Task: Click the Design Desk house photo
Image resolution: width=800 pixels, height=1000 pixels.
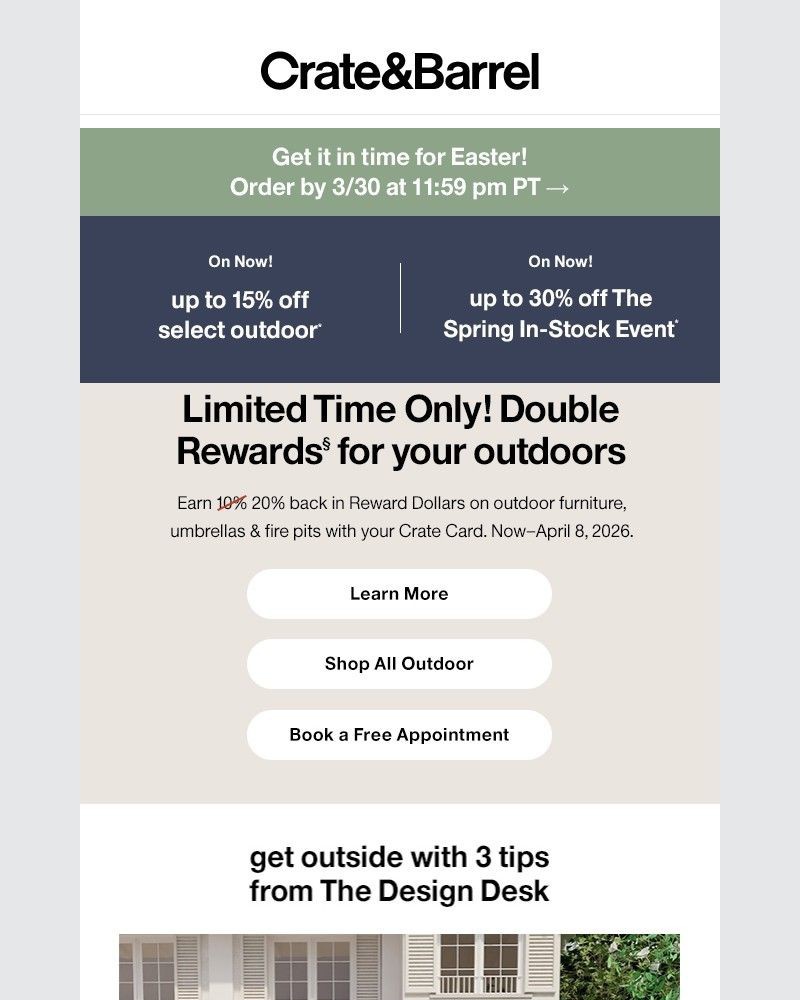Action: point(399,967)
